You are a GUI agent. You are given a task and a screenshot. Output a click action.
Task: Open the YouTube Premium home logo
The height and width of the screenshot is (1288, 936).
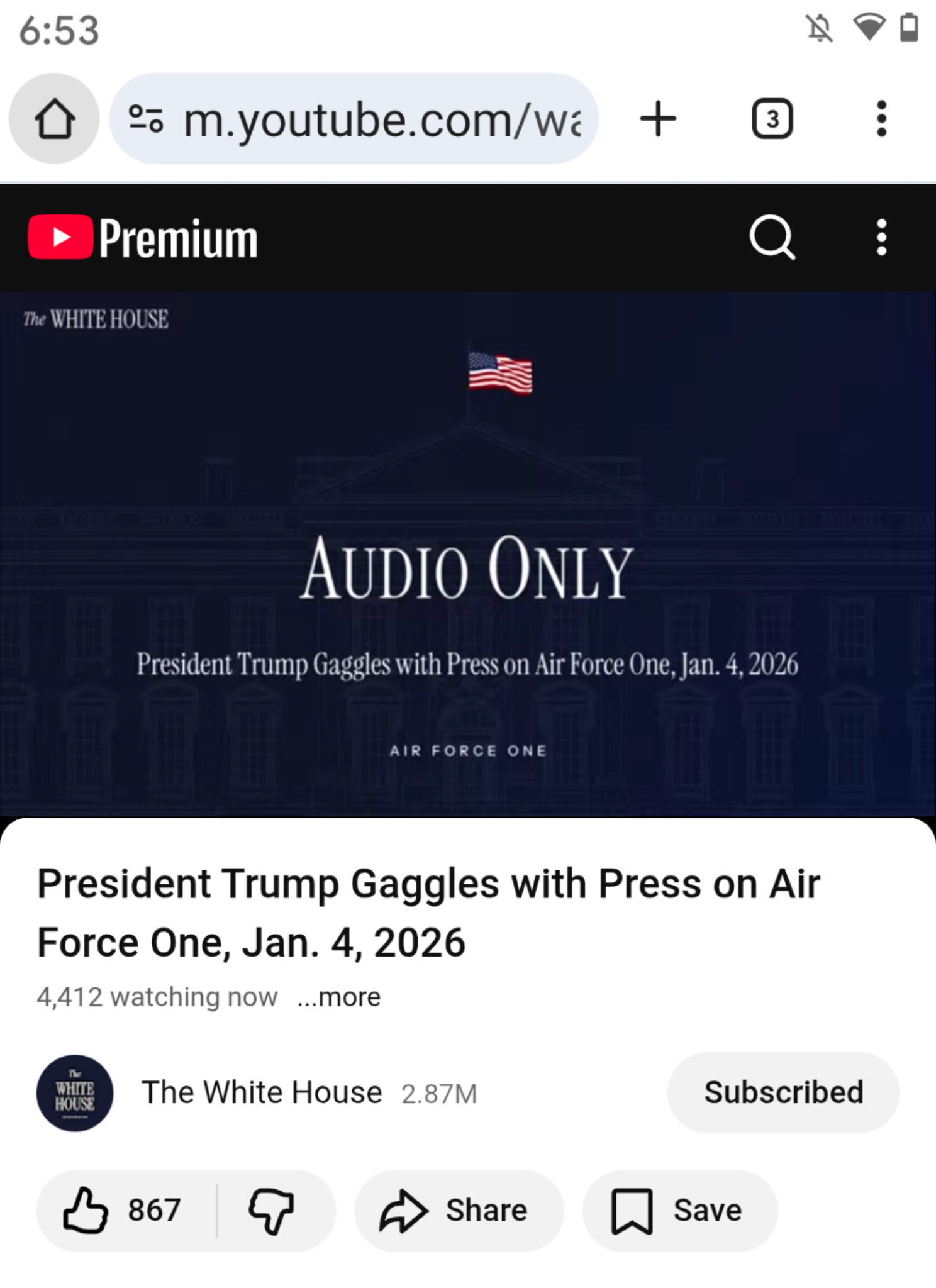(x=143, y=238)
